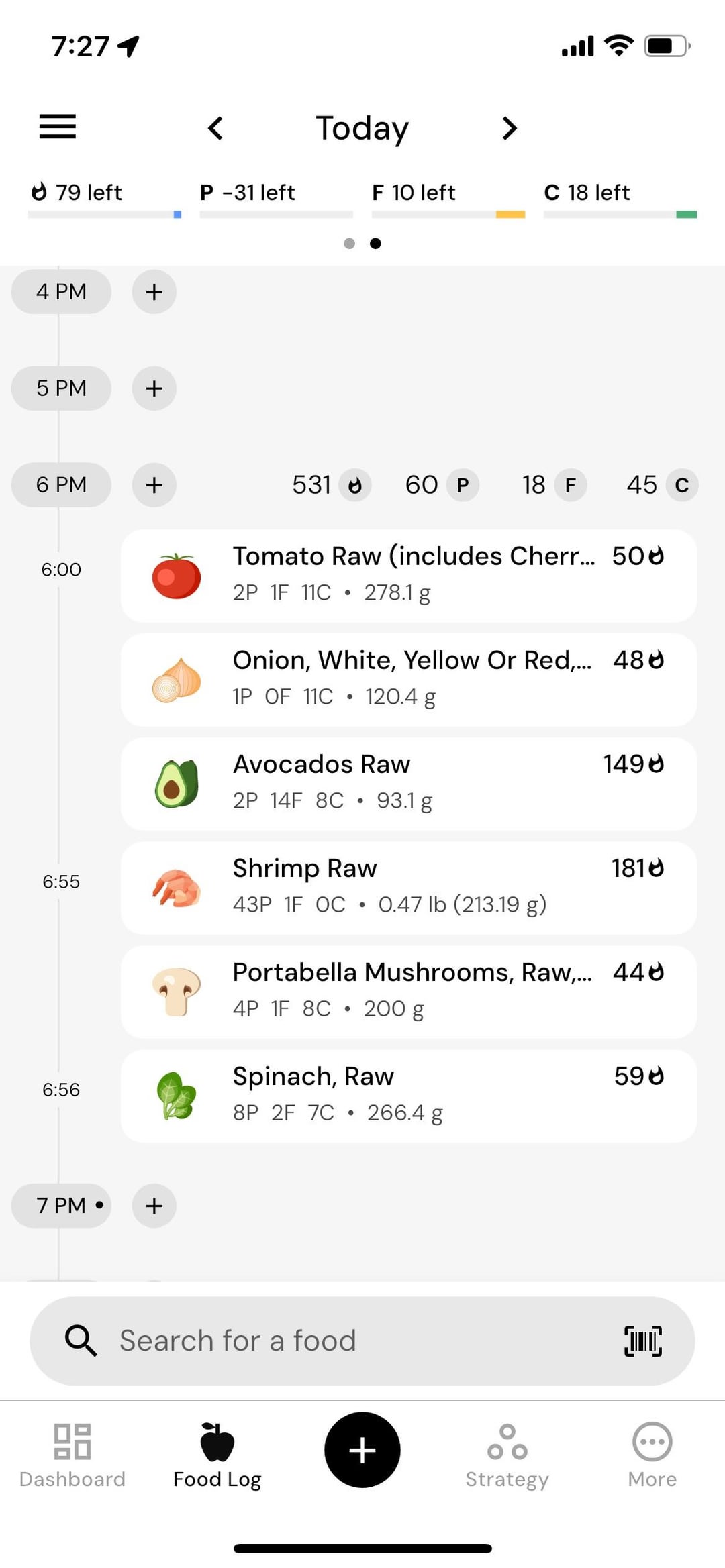Open the Shrimp Raw entry
Image resolution: width=725 pixels, height=1568 pixels.
click(x=409, y=888)
